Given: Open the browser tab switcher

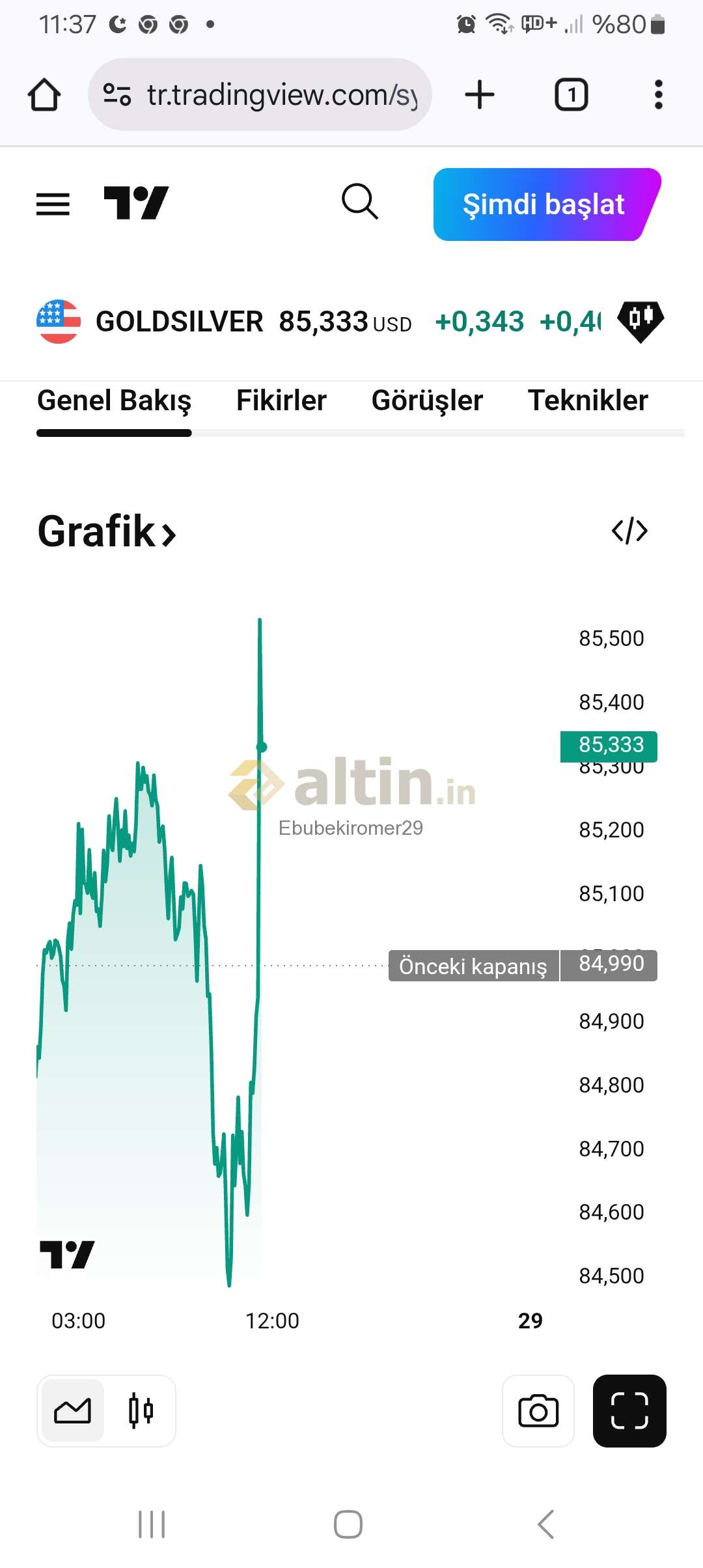Looking at the screenshot, I should pyautogui.click(x=571, y=95).
